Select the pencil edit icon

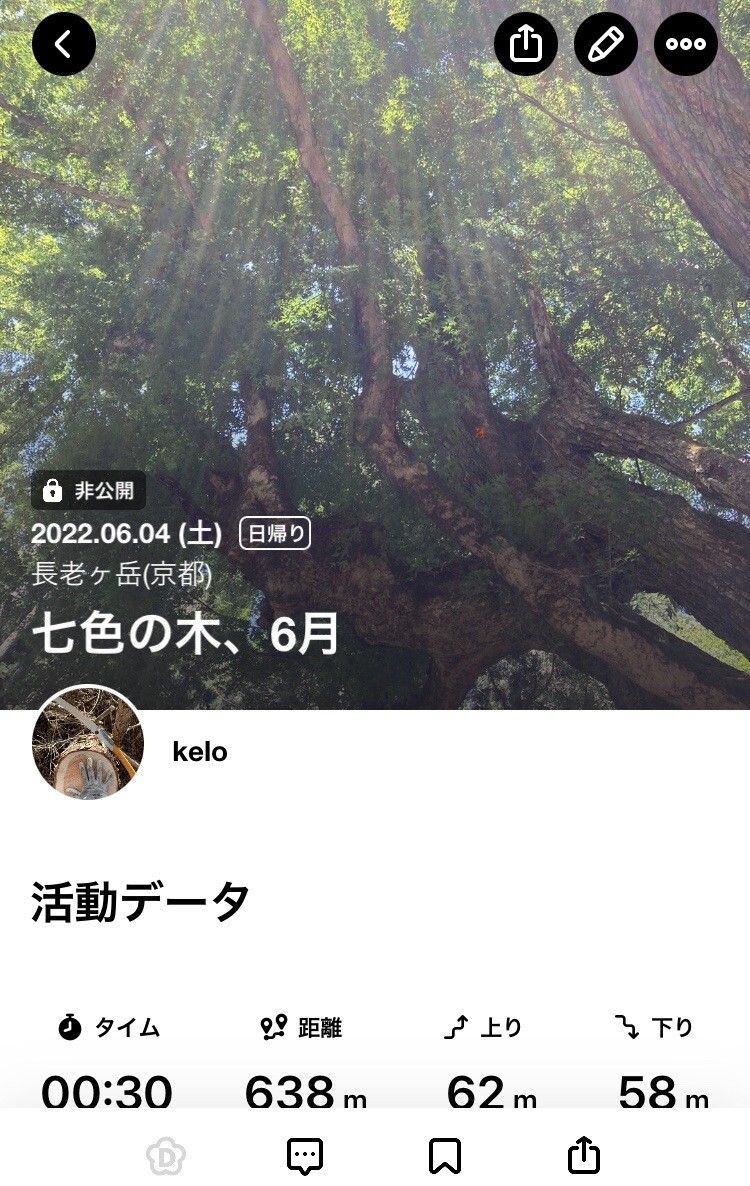click(x=604, y=44)
